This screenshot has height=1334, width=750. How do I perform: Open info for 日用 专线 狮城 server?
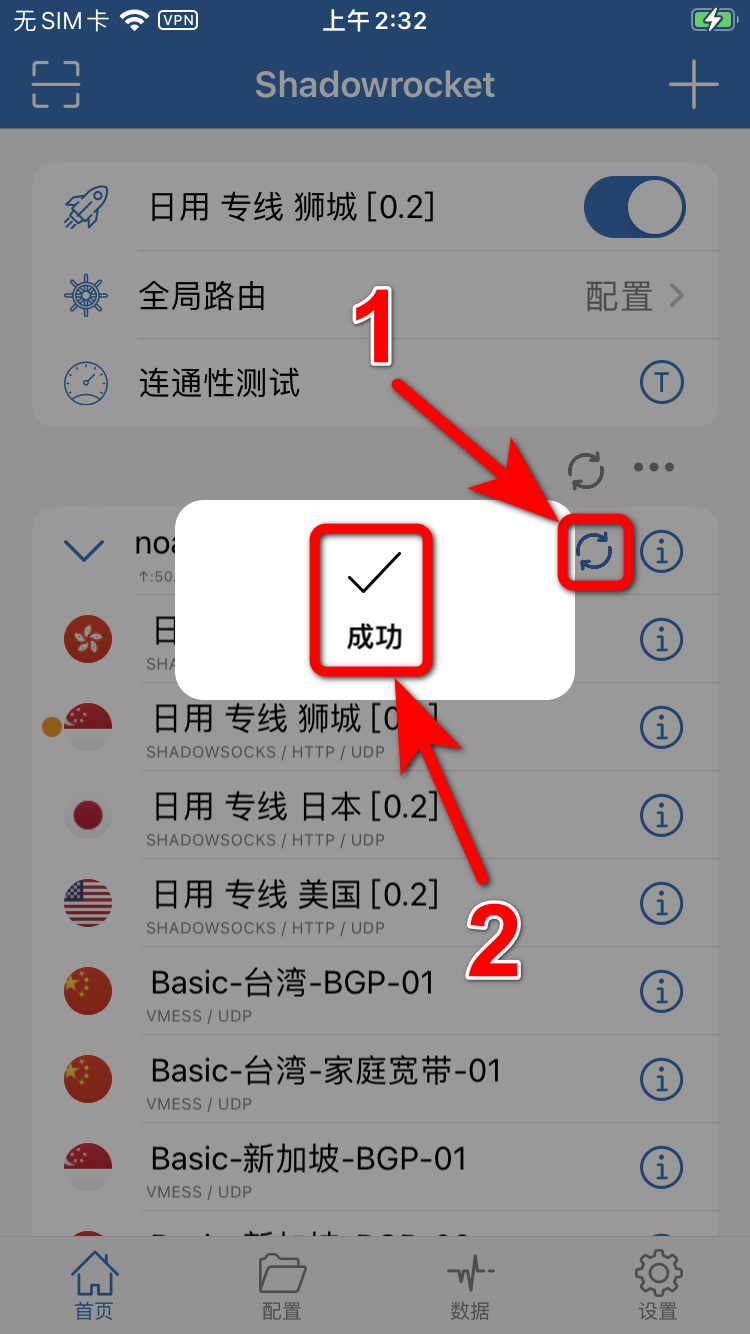(660, 728)
